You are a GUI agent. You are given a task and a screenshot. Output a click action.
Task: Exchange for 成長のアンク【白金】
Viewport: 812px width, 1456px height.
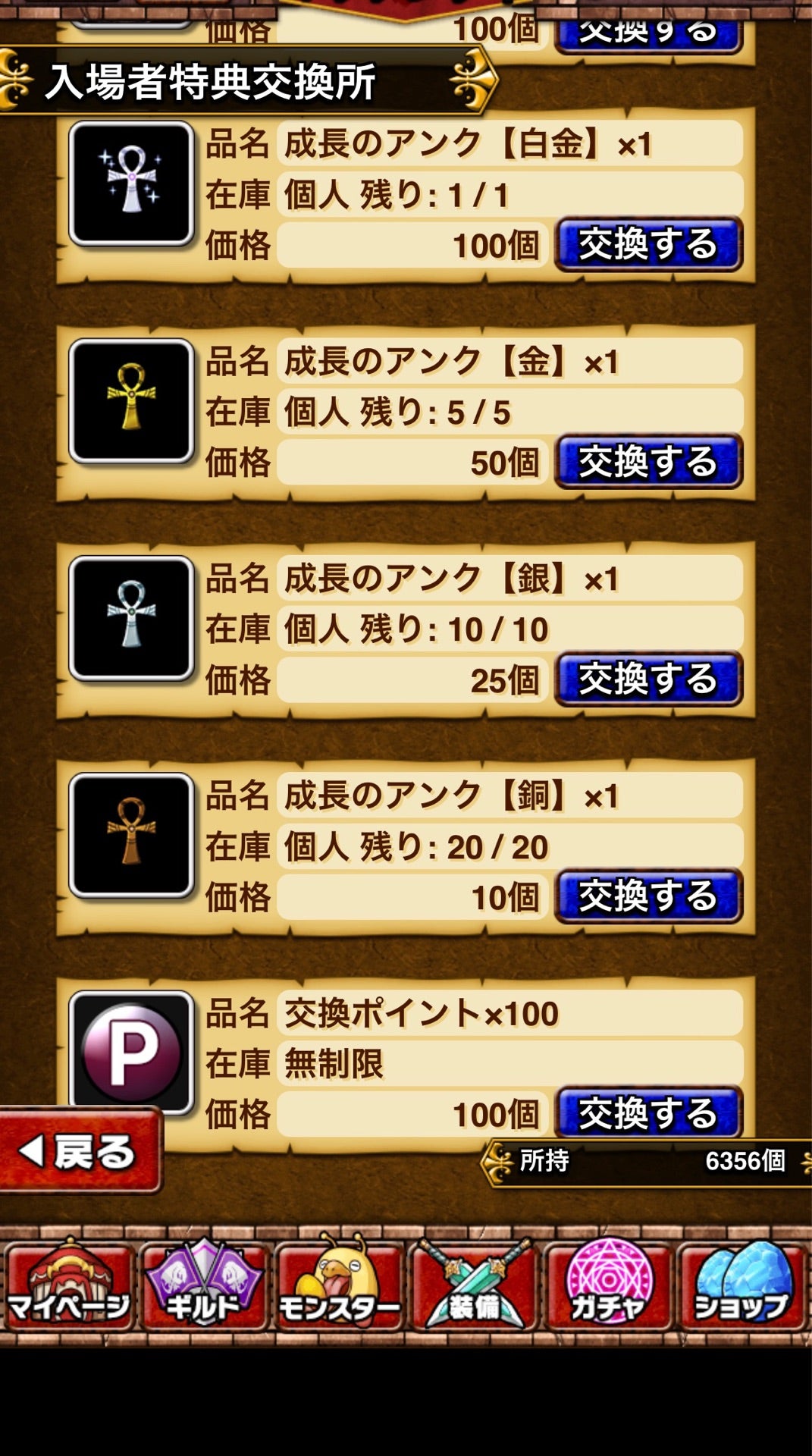[x=648, y=245]
